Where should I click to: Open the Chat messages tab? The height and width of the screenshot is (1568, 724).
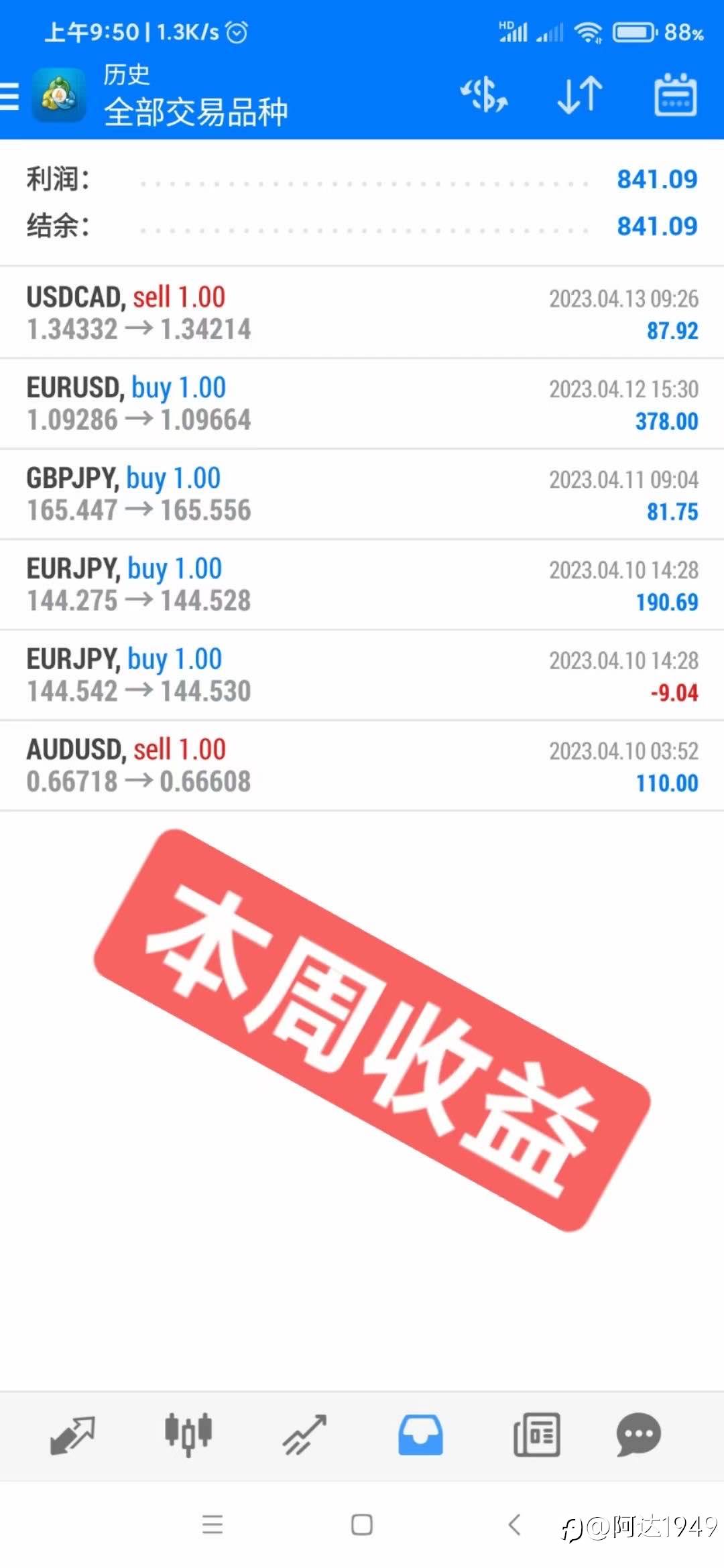click(x=638, y=1435)
